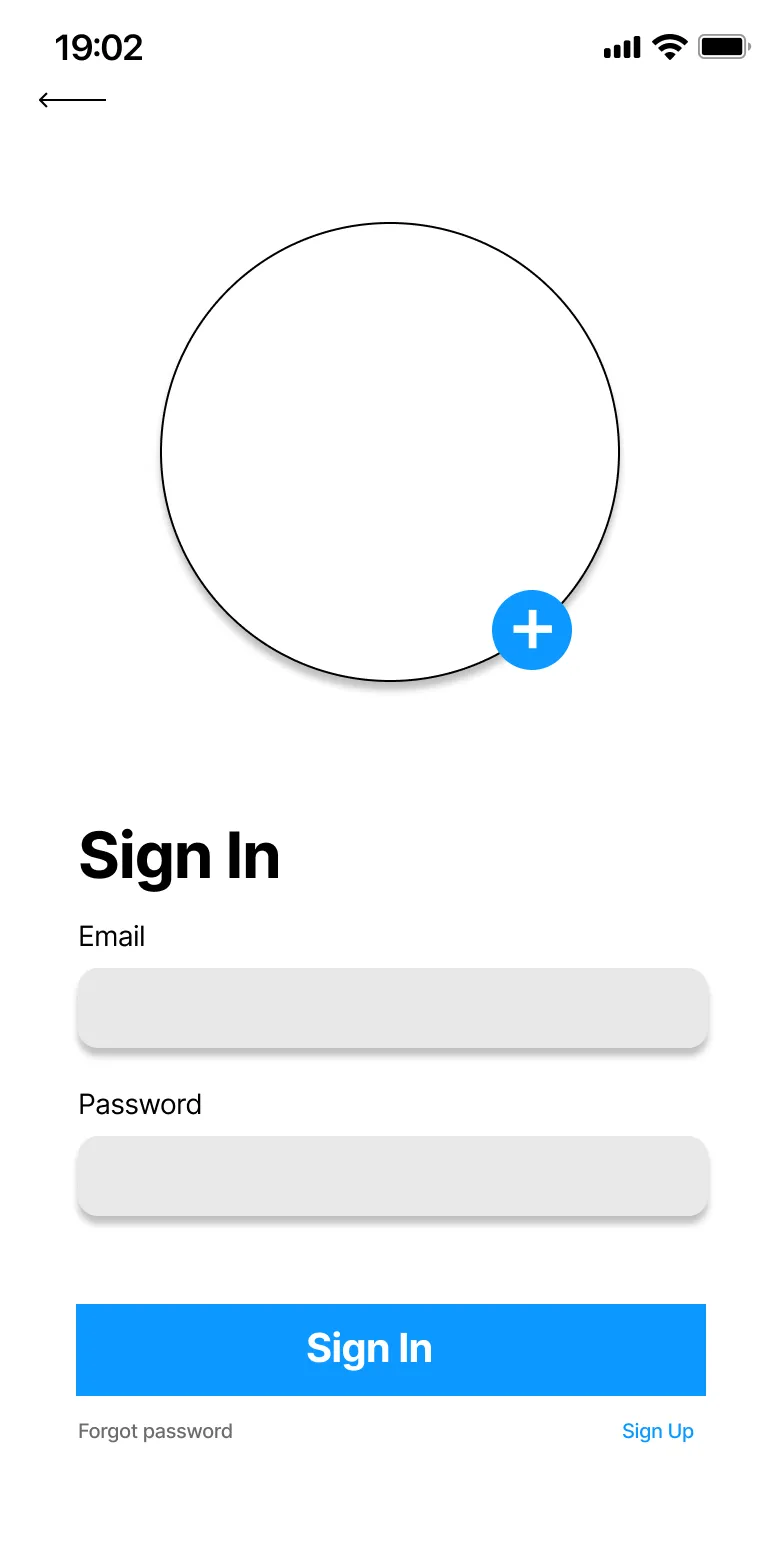Screen dimensions: 780x1552
Task: Open the Sign Up page
Action: coord(657,1430)
